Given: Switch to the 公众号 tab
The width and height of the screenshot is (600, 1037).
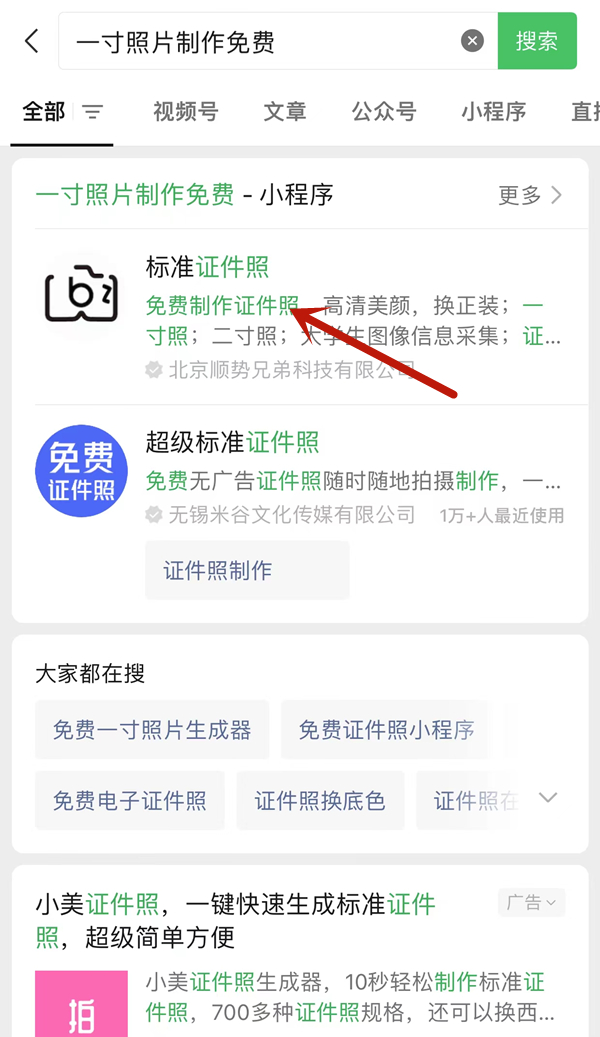Looking at the screenshot, I should tap(384, 112).
